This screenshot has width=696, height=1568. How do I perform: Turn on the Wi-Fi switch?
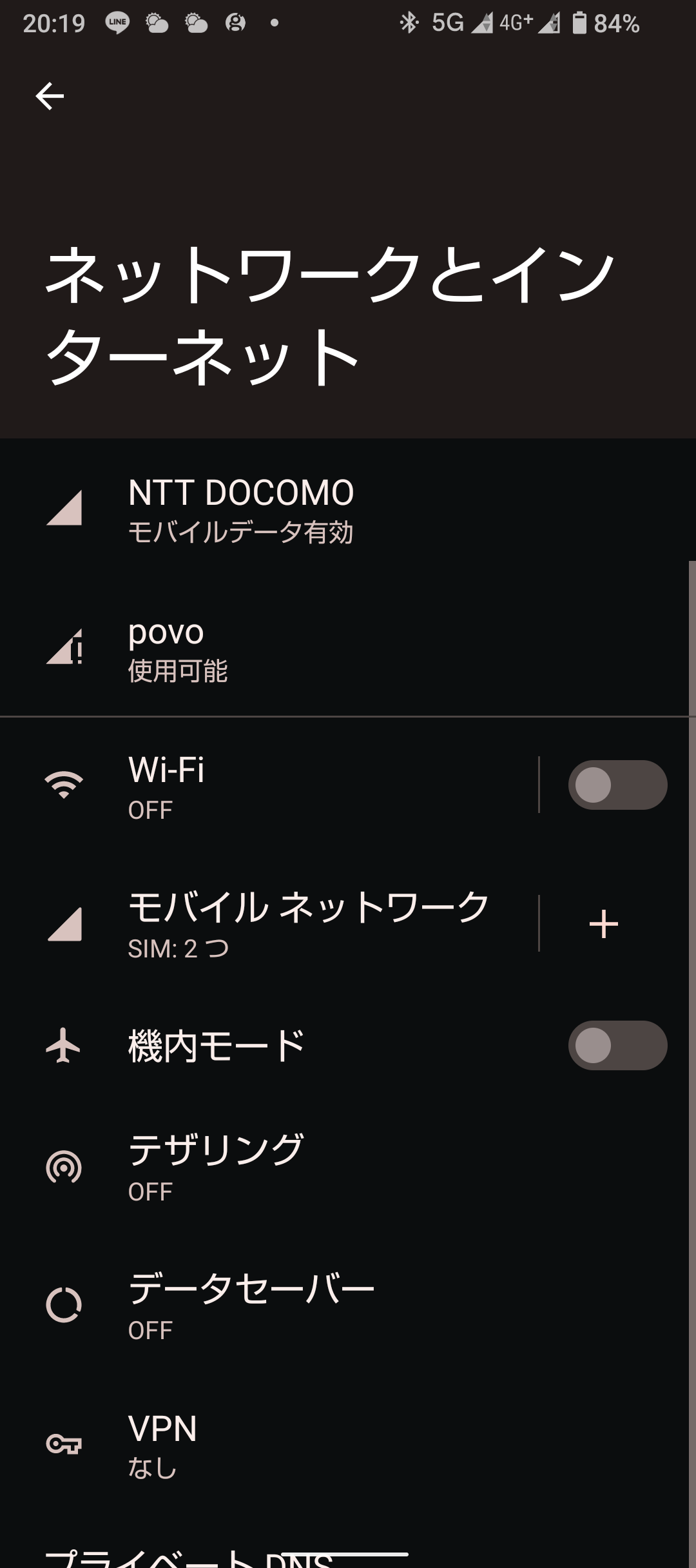(617, 785)
